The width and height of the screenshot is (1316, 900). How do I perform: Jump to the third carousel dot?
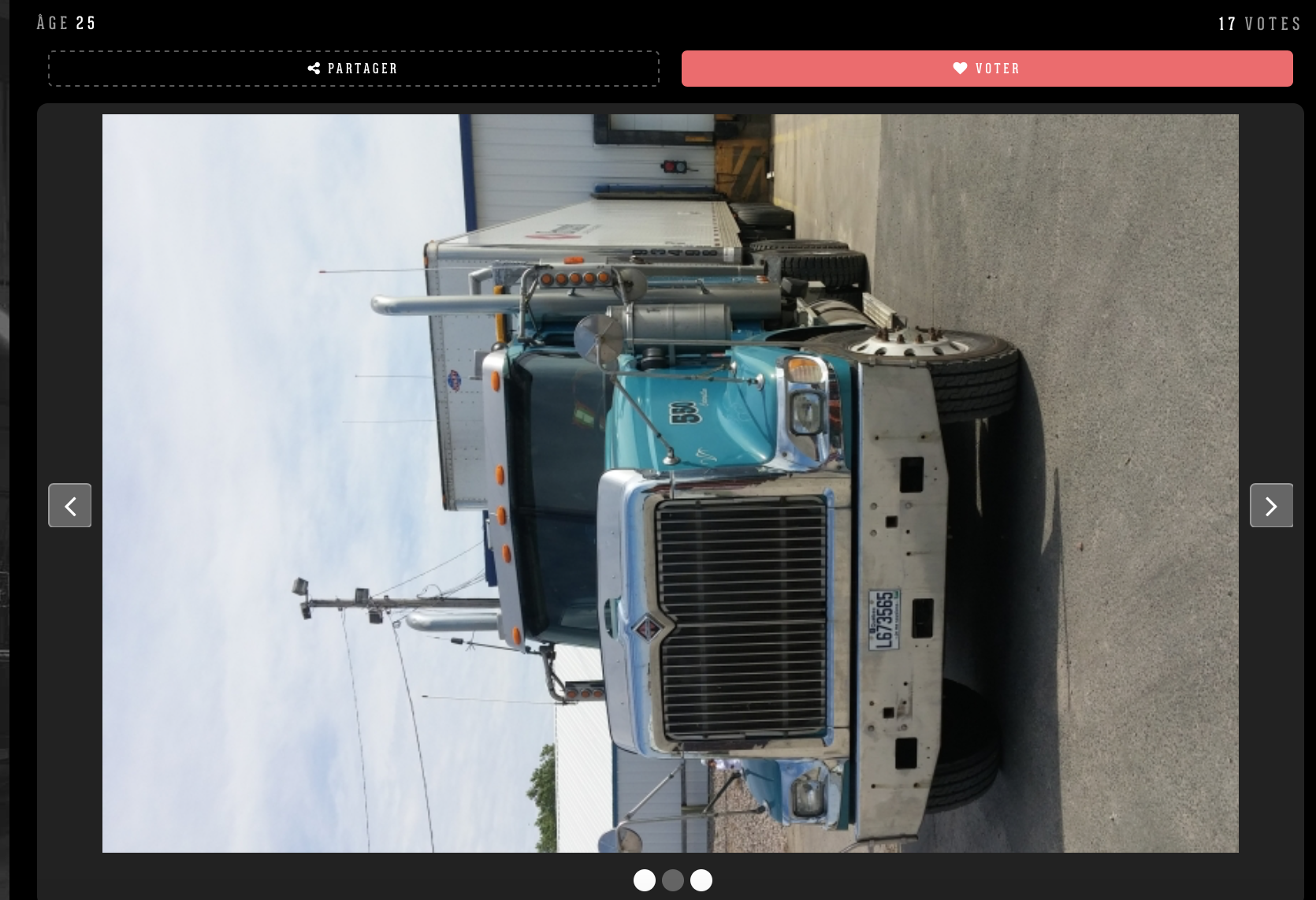[701, 880]
